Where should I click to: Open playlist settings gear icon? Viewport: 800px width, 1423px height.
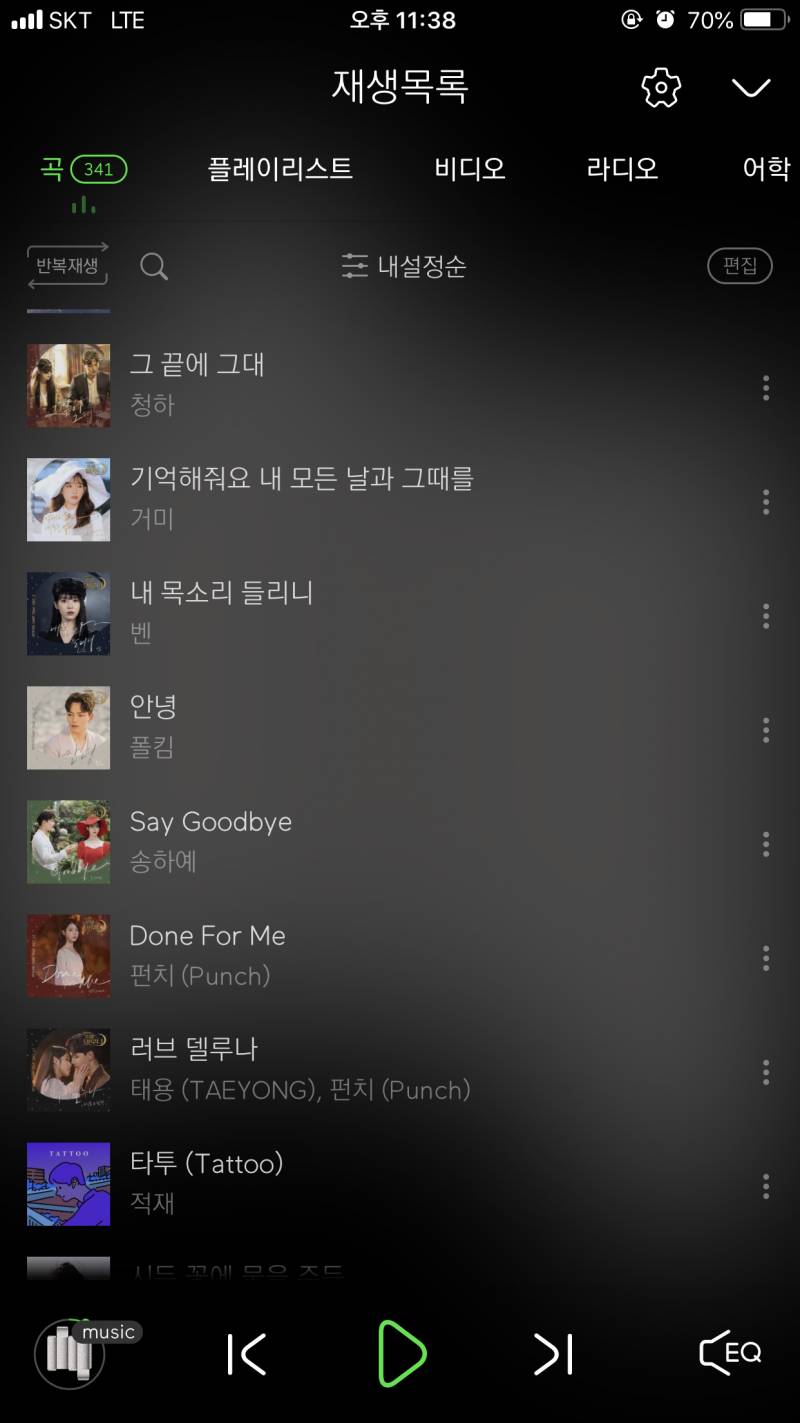coord(660,88)
